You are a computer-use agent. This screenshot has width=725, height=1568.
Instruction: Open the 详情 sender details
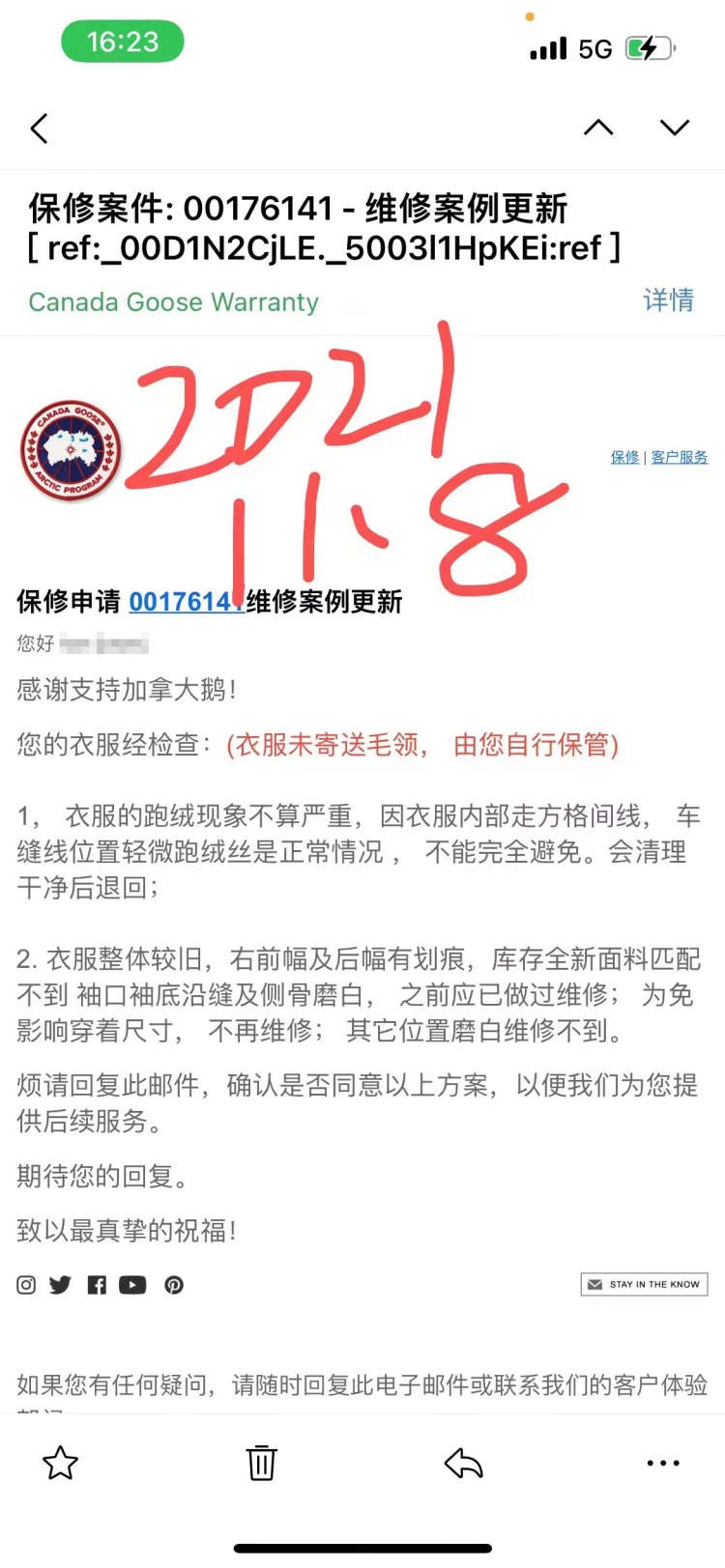pos(668,300)
